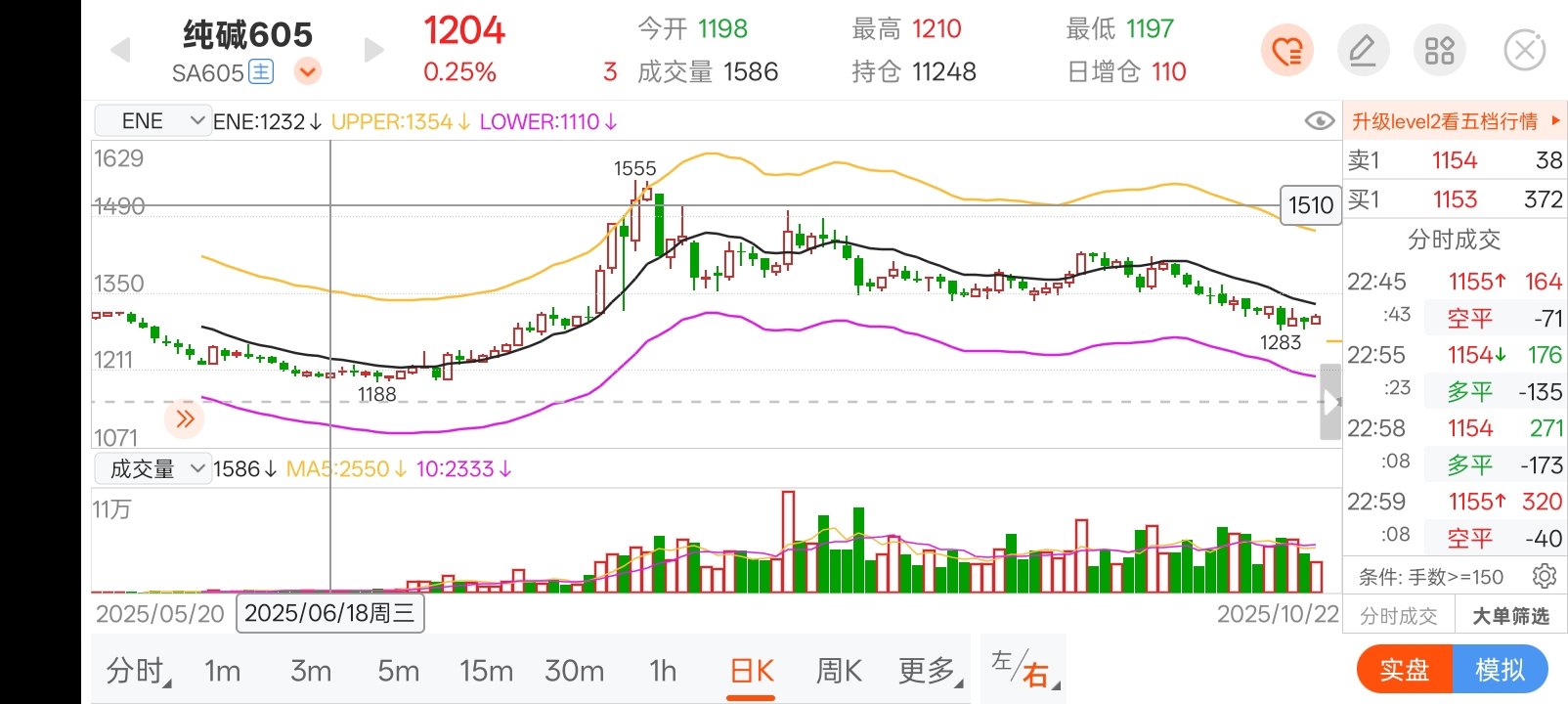Screen dimensions: 1568x704
Task: Open the drawing pencil tool
Action: (1363, 50)
